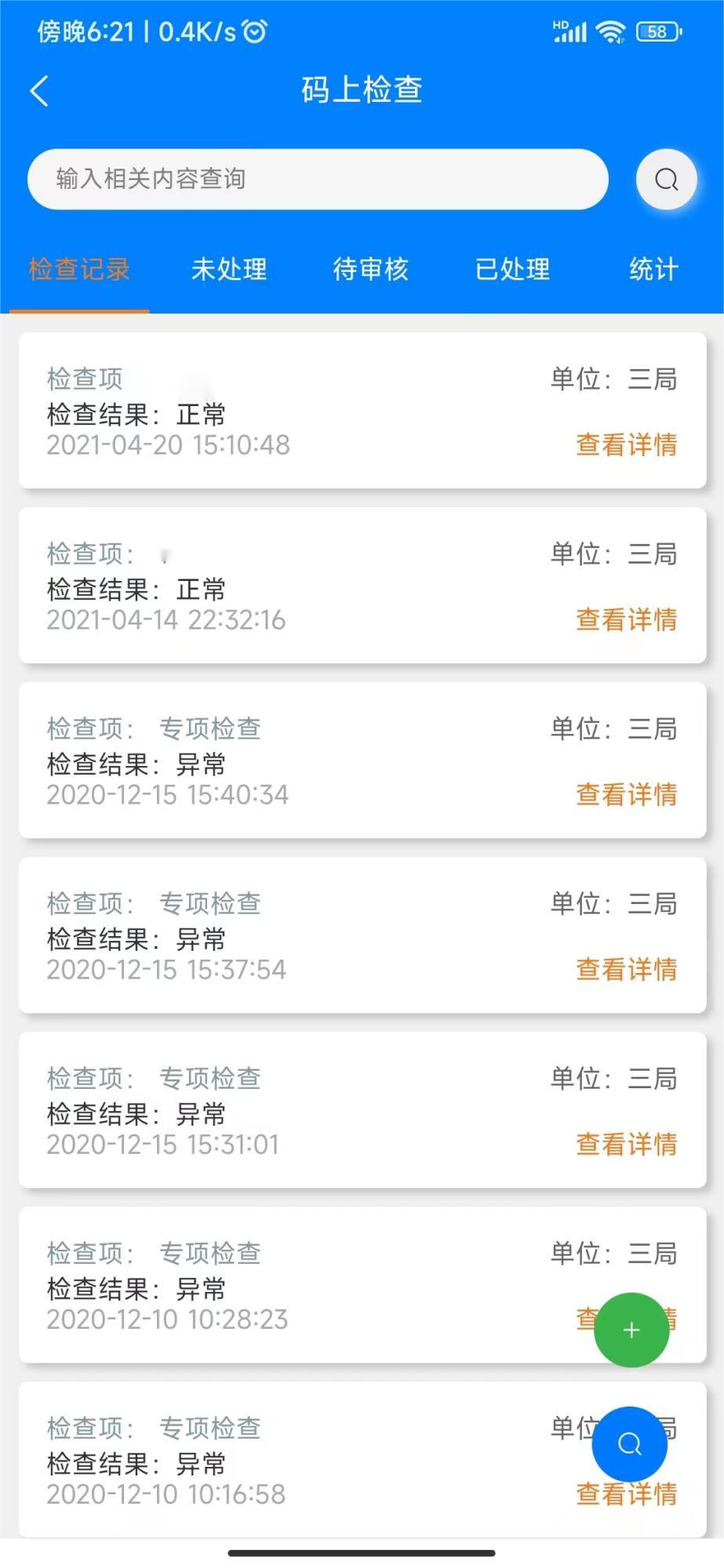This screenshot has width=724, height=1568.
Task: Select the 检查记录 tab
Action: [x=79, y=270]
